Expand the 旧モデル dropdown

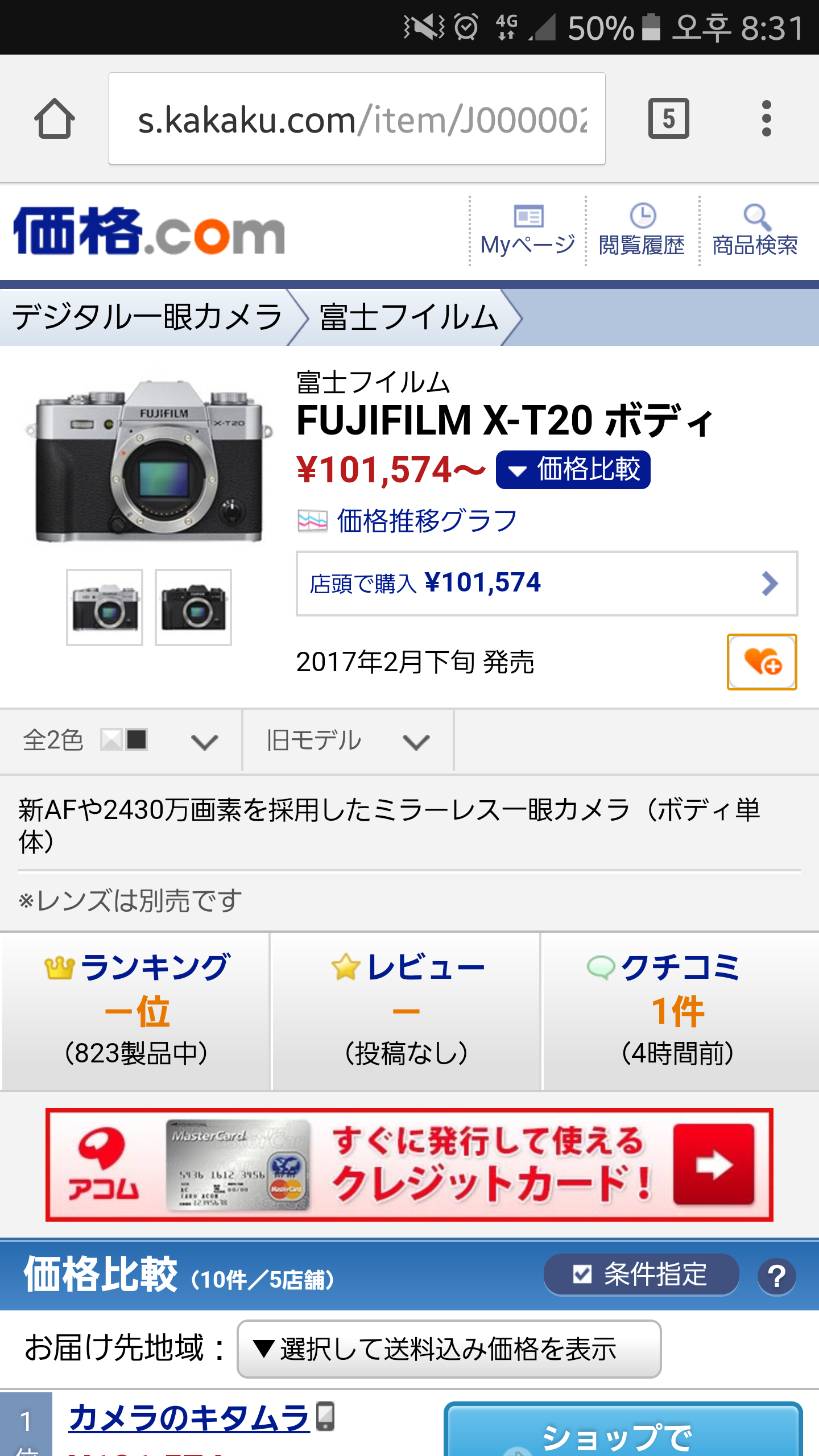[x=348, y=741]
